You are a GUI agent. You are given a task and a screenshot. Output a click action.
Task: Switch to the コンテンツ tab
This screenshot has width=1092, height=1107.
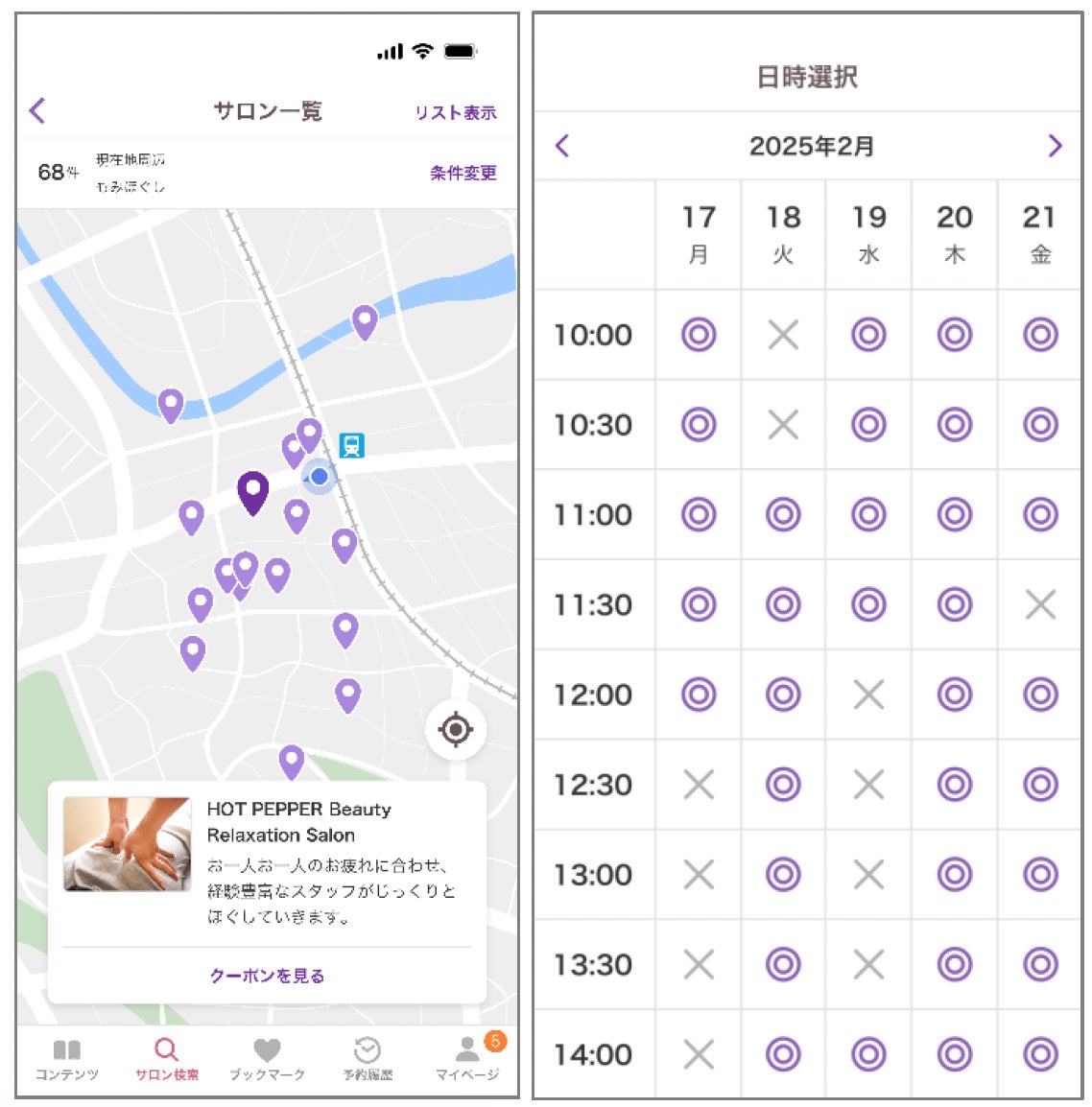pos(67,1059)
